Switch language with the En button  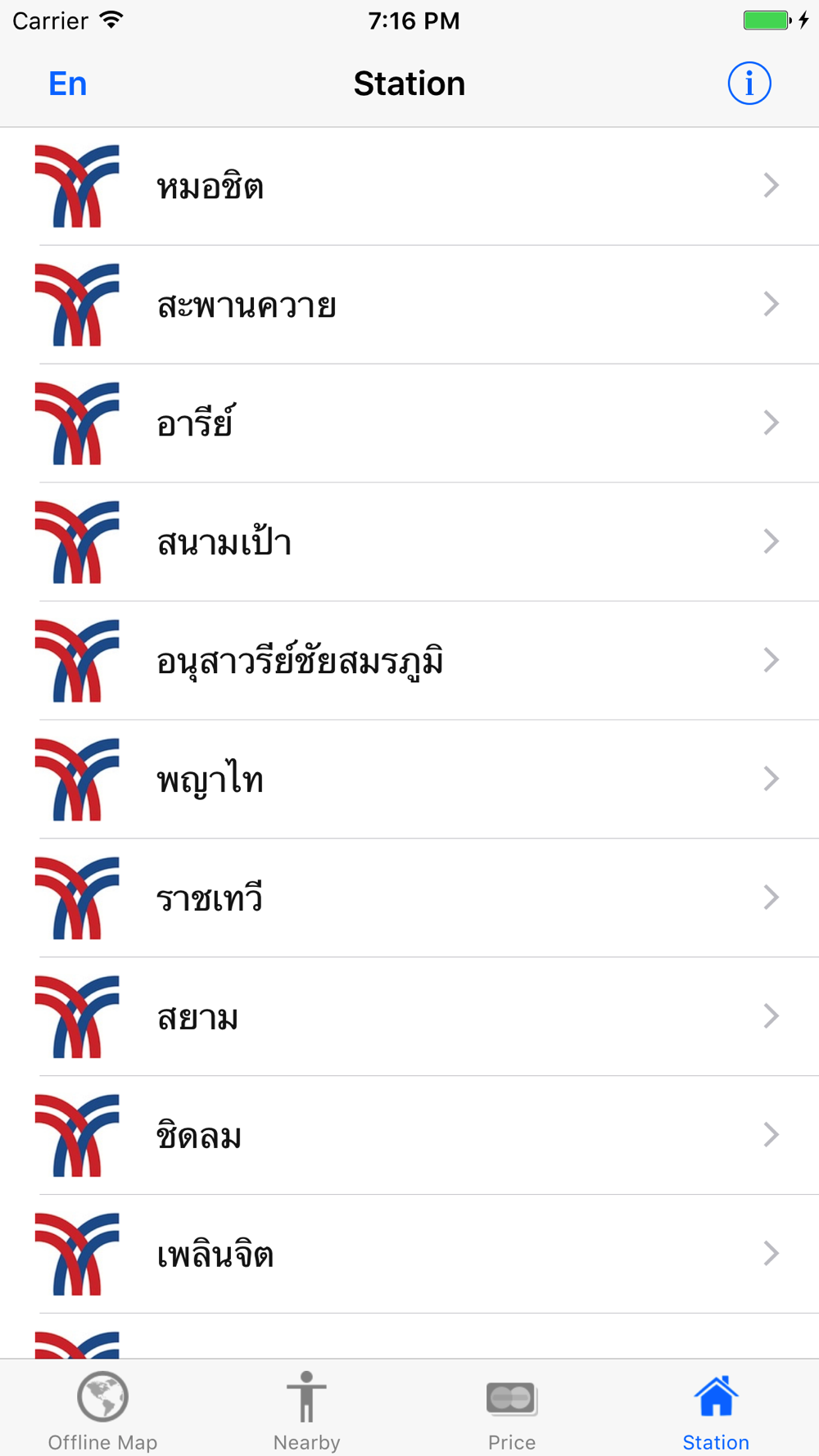coord(67,84)
